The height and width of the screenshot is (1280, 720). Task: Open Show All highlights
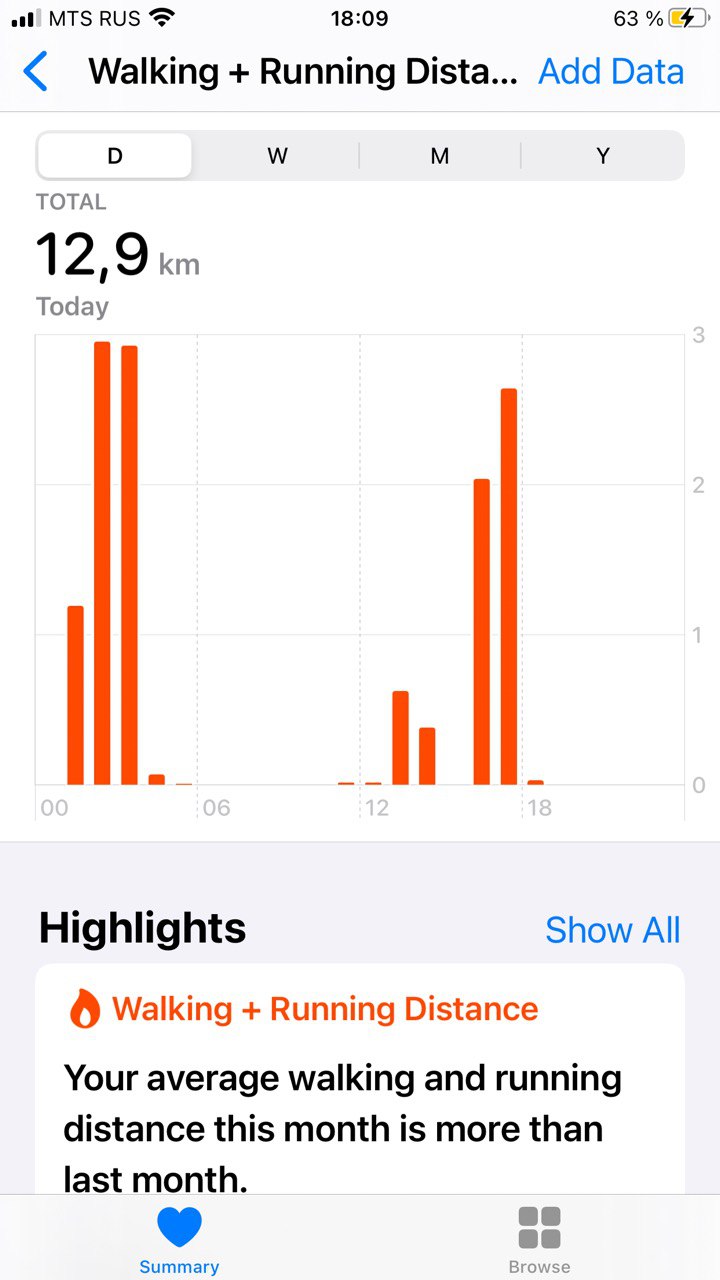(613, 930)
